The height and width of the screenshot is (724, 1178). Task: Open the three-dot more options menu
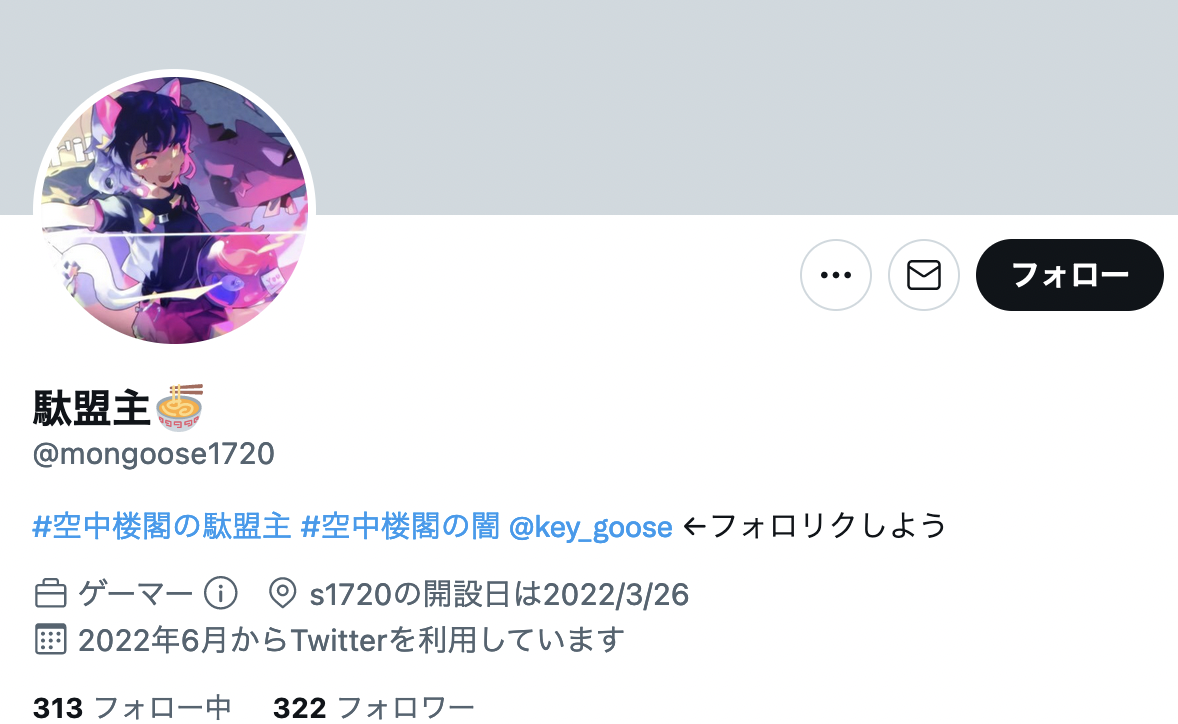pyautogui.click(x=835, y=275)
